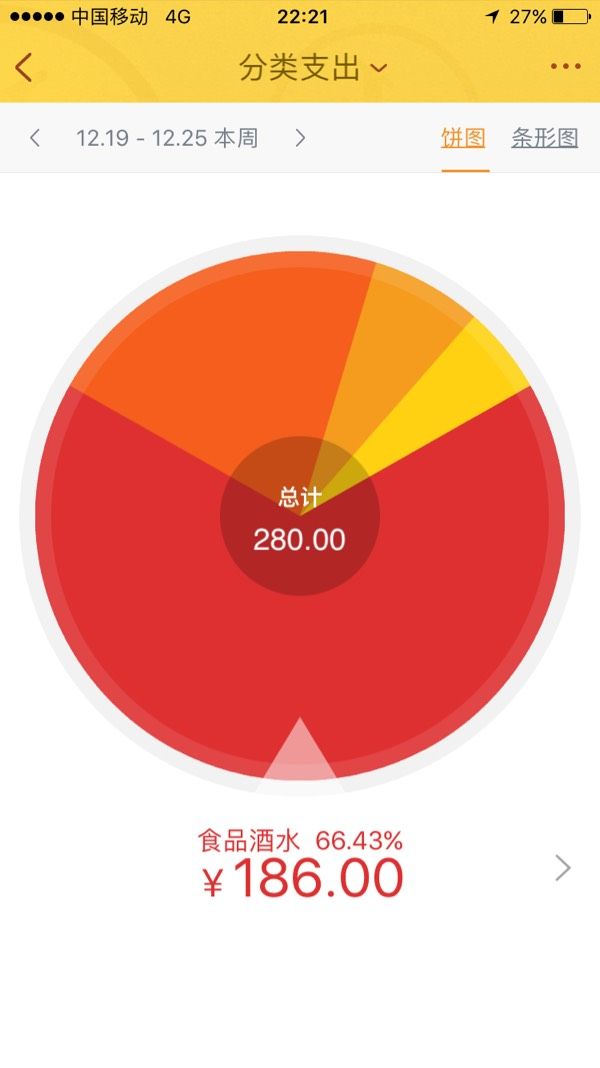Select the 饼图 tab
The image size is (600, 1068).
(x=464, y=138)
